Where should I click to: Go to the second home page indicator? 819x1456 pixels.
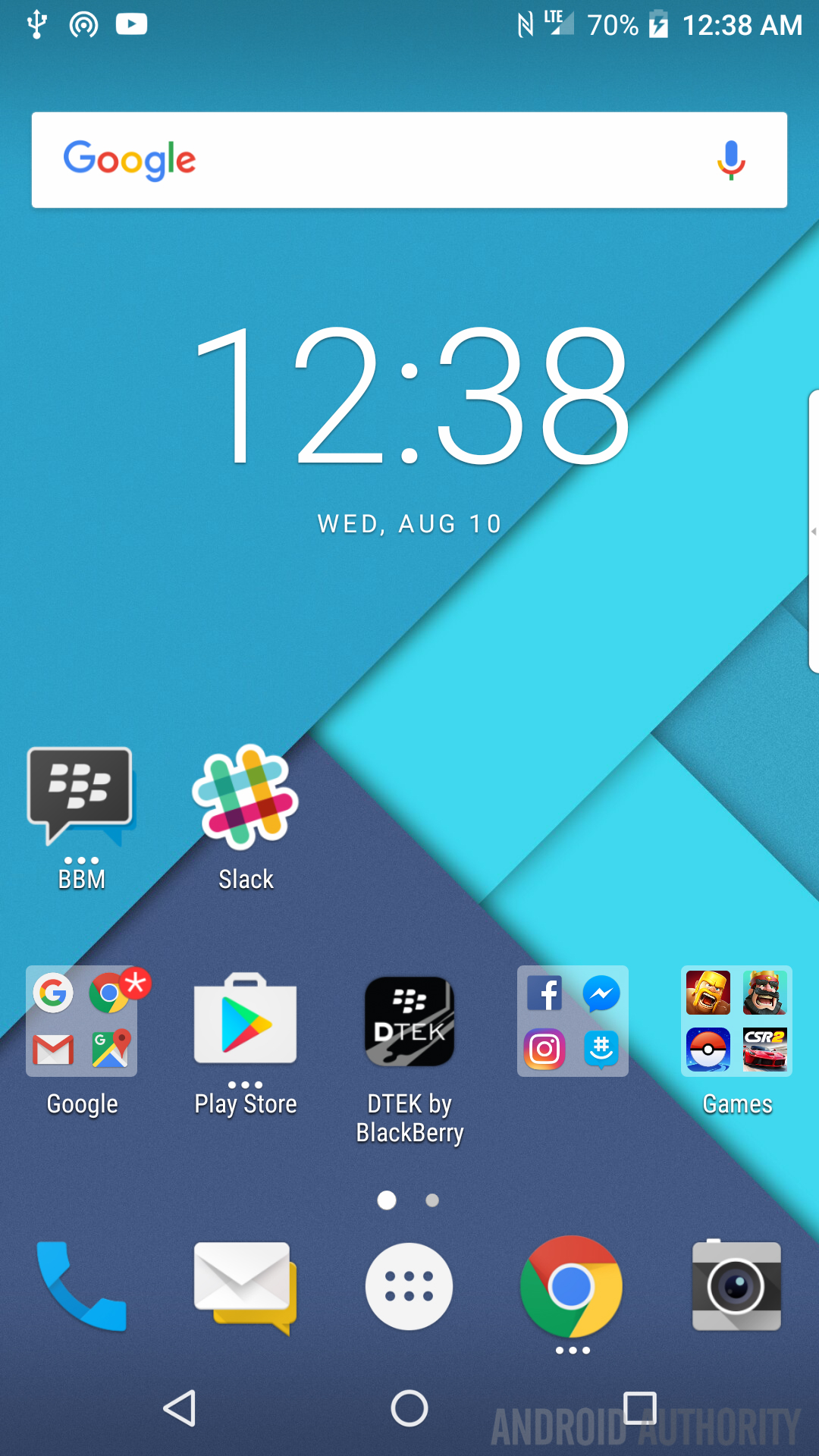pyautogui.click(x=432, y=1200)
